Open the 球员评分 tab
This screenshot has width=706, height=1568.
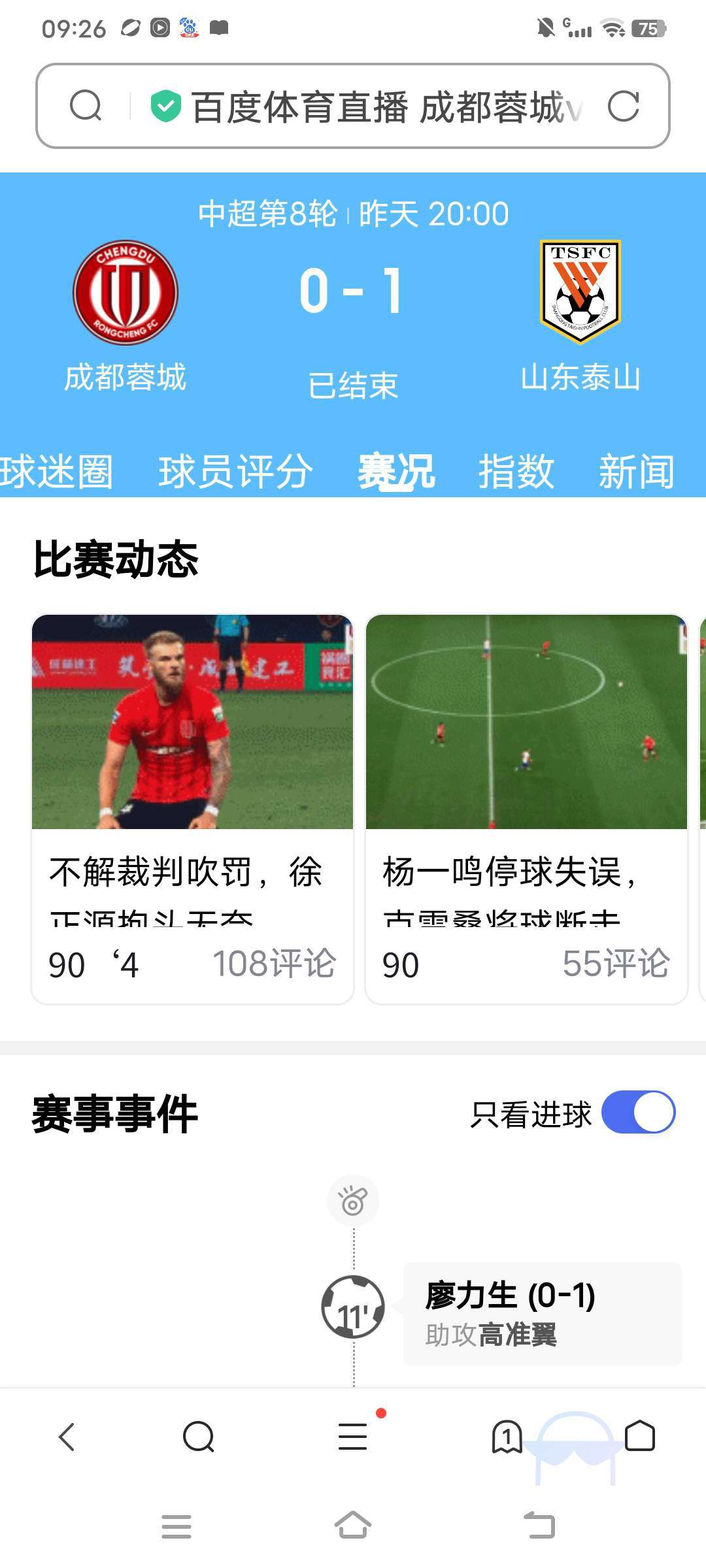(235, 471)
